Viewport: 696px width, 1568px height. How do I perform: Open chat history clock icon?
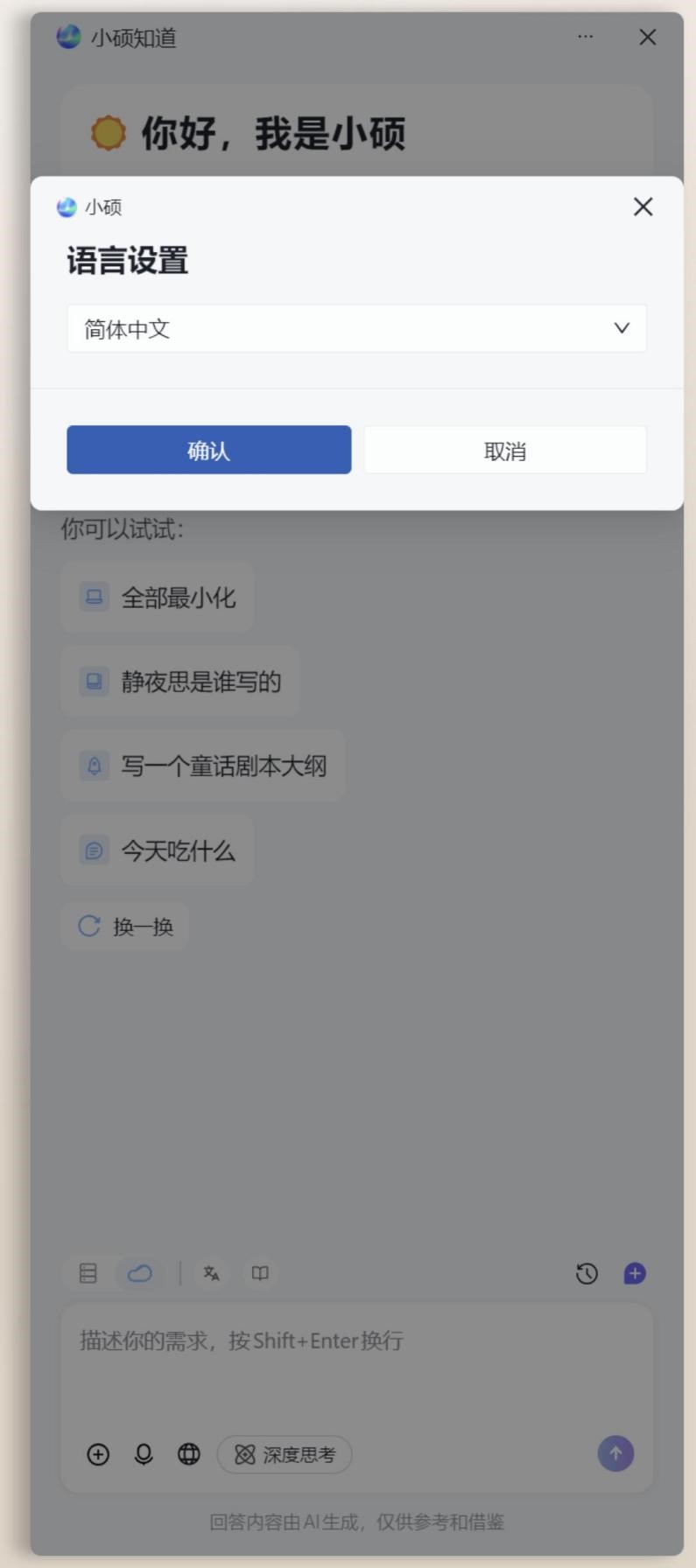pyautogui.click(x=587, y=1274)
